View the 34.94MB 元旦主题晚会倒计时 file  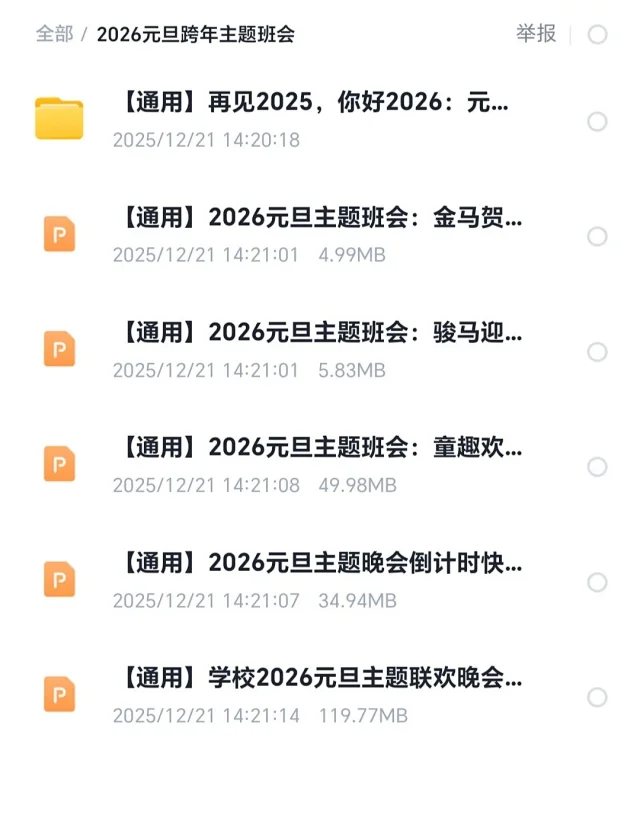pos(320,563)
